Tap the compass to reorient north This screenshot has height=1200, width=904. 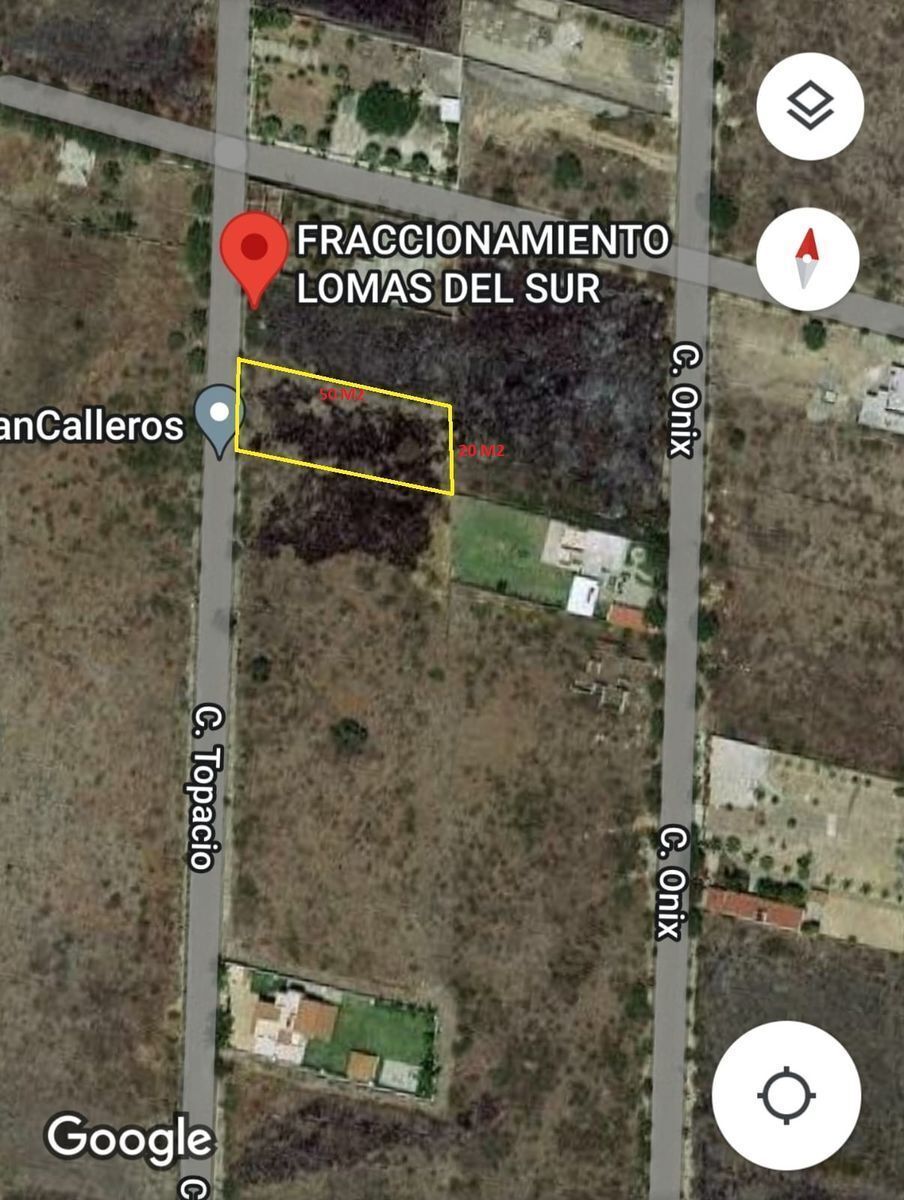807,258
